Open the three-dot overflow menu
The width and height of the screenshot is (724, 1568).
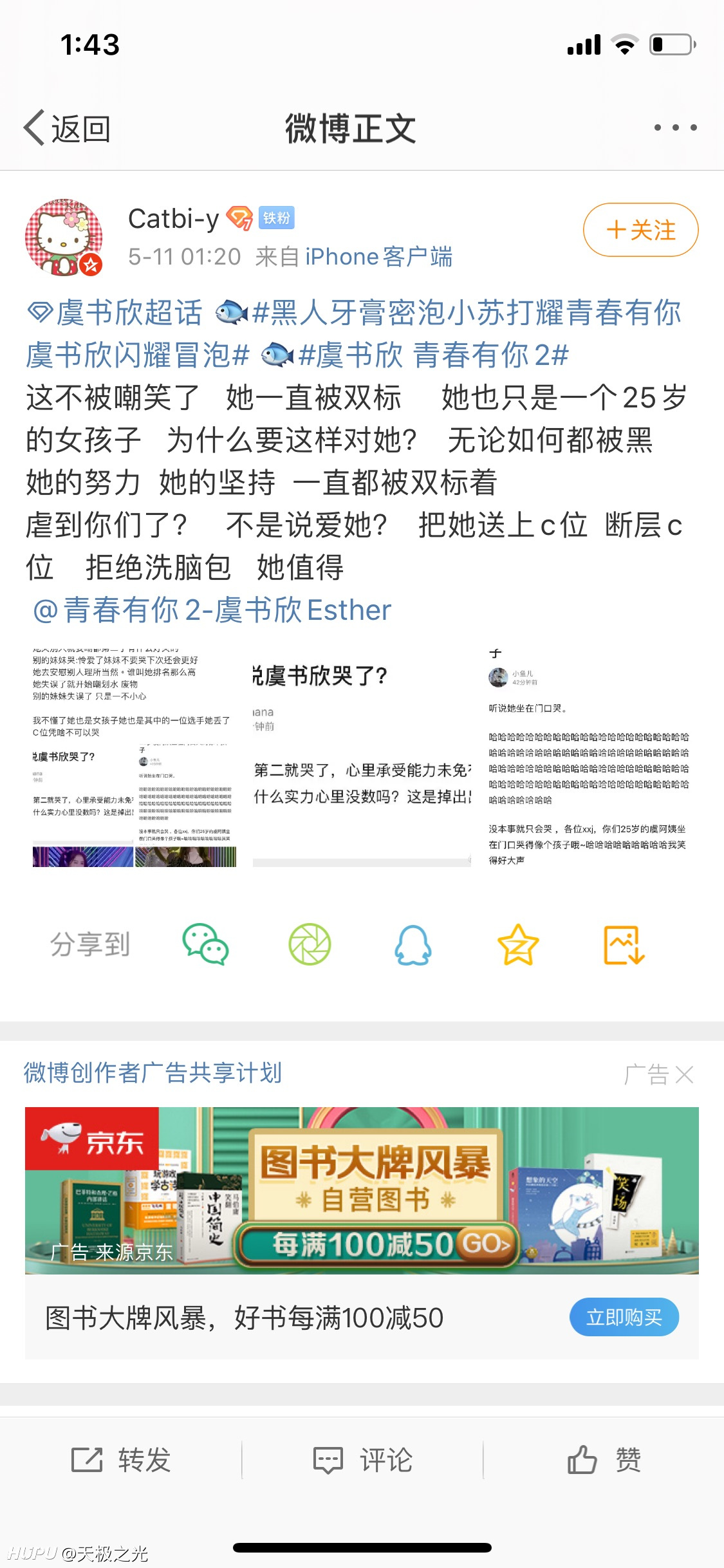pyautogui.click(x=675, y=127)
